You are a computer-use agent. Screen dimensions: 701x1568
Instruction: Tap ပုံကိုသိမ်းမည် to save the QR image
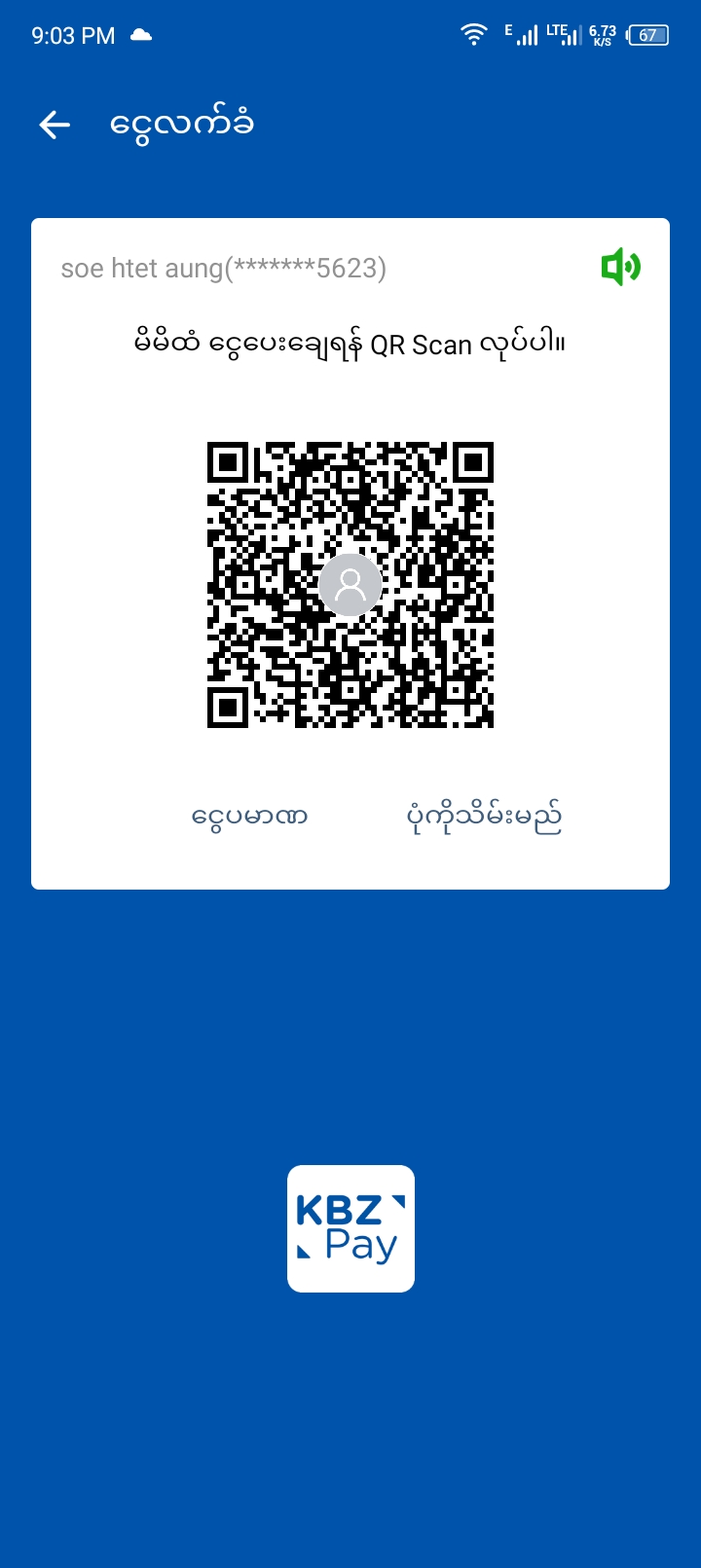coord(484,817)
